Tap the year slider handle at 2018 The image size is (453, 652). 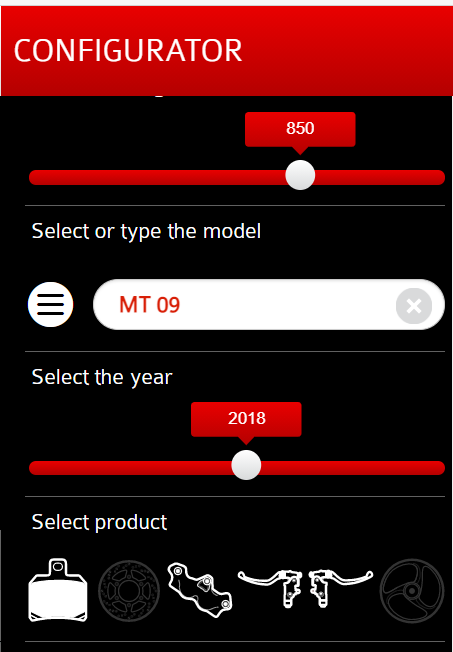point(246,465)
